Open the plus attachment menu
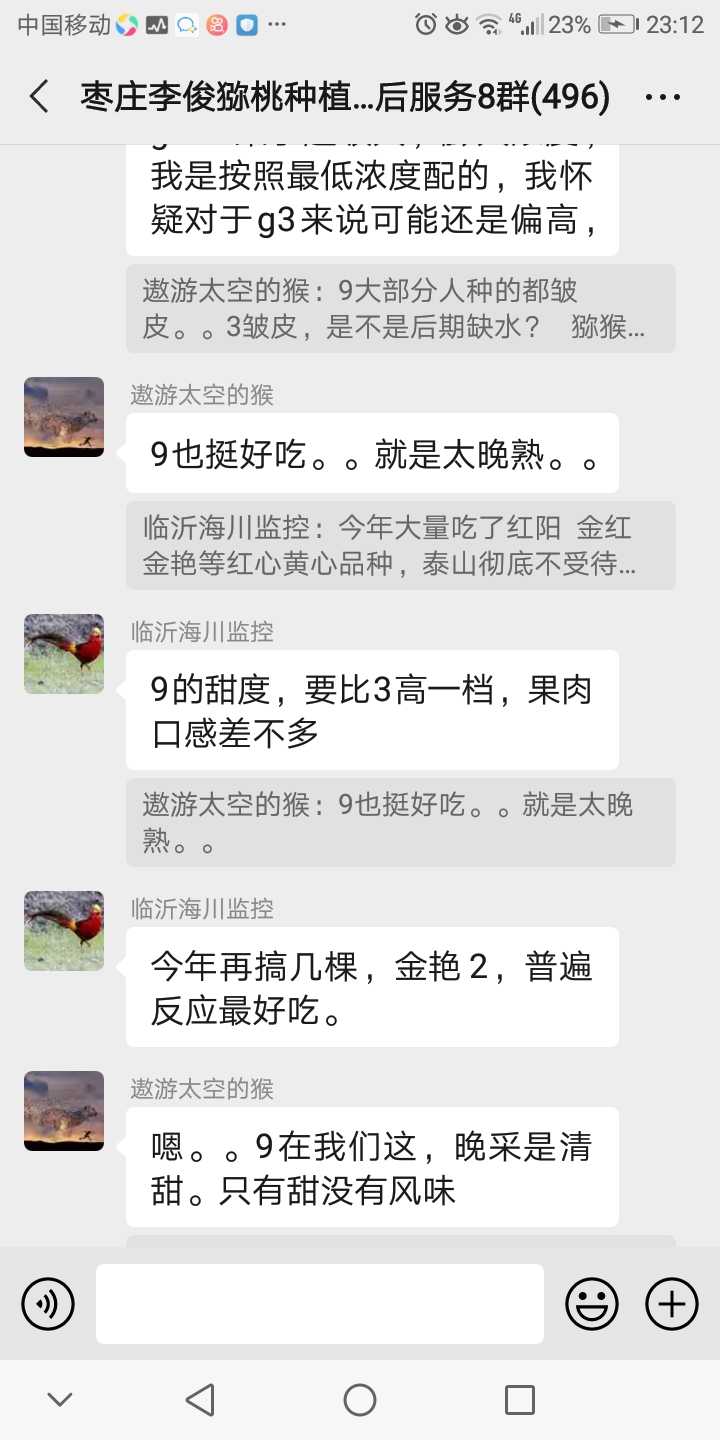 coord(672,1304)
